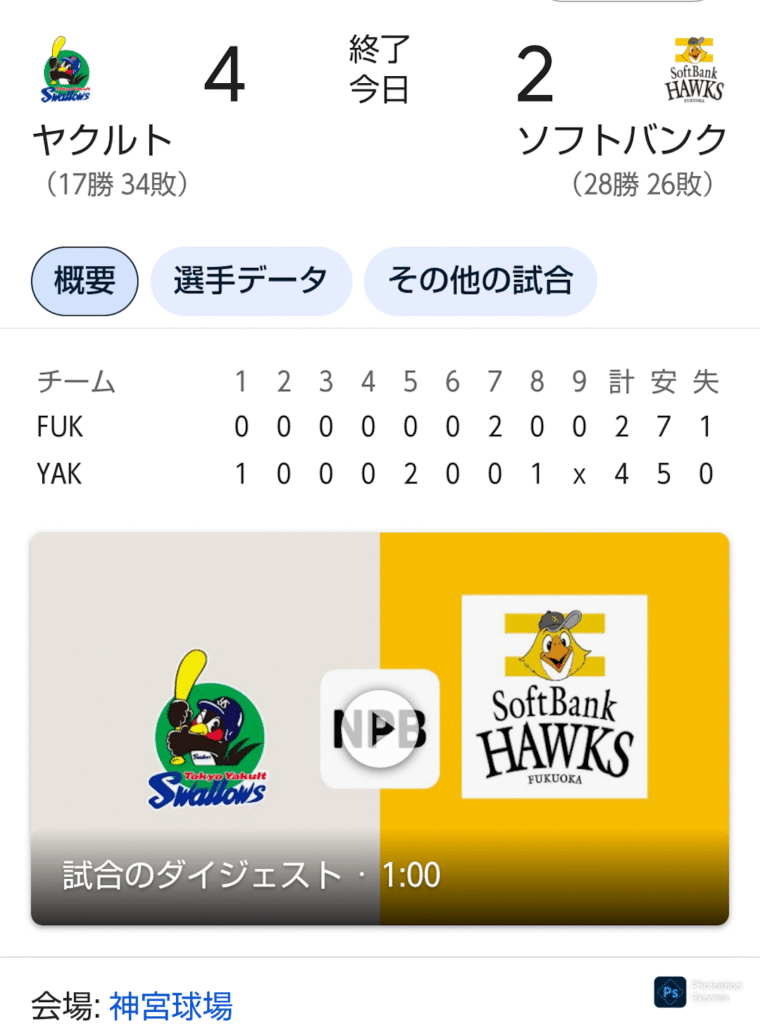Open the ヤクルト team page
This screenshot has width=760, height=1024.
[102, 141]
